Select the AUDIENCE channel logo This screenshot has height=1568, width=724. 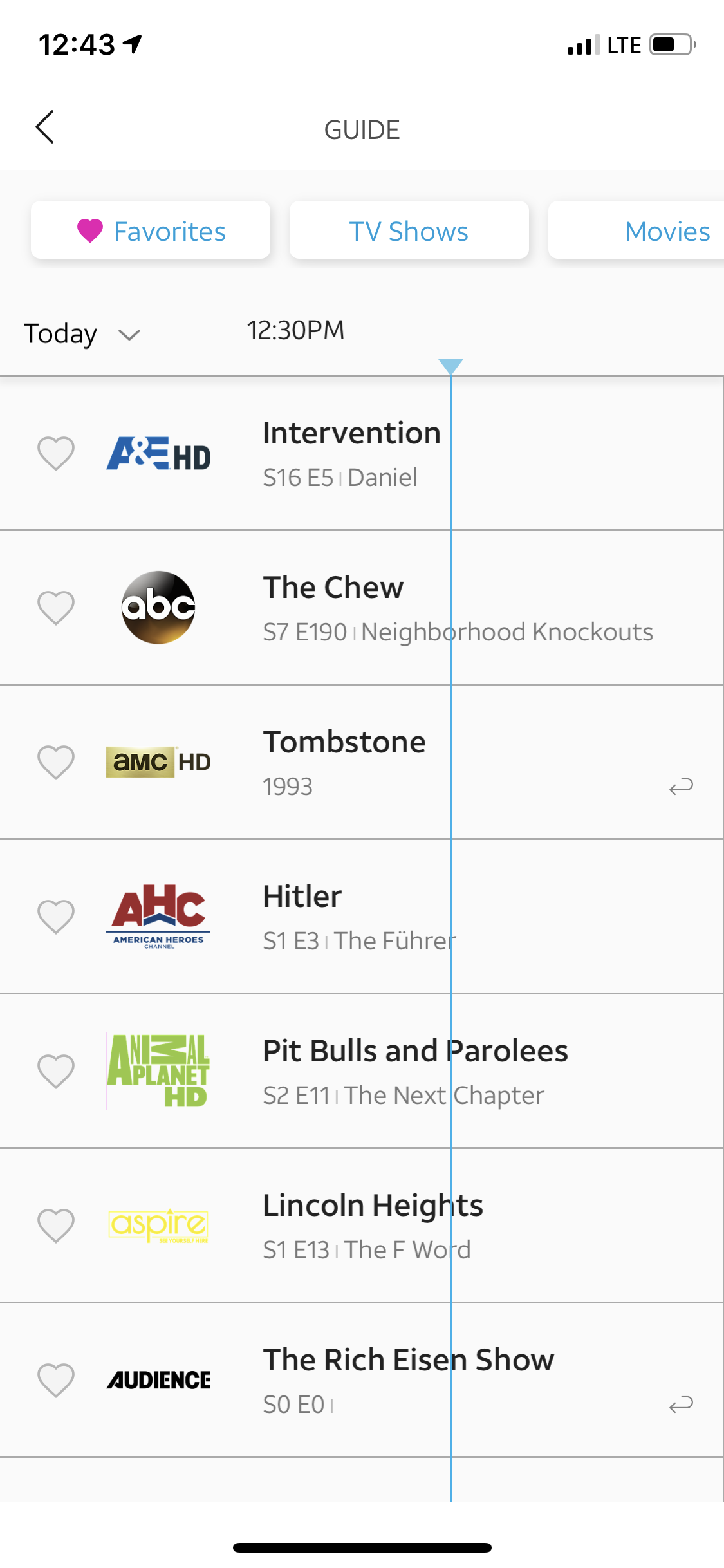click(x=158, y=1379)
